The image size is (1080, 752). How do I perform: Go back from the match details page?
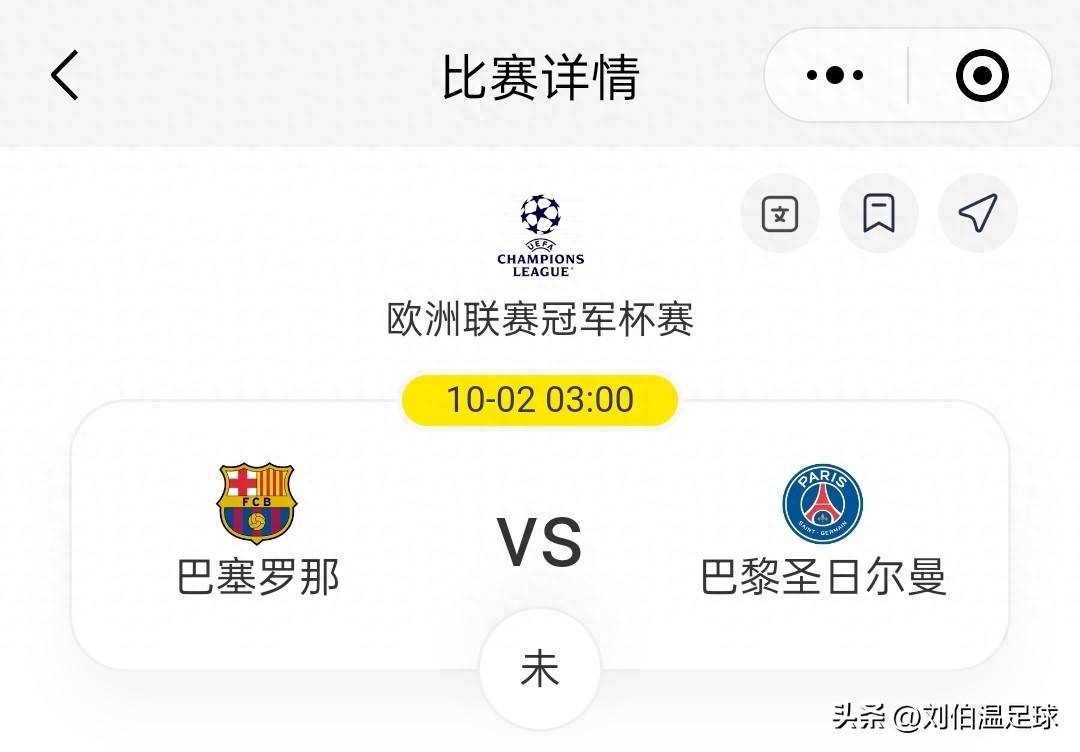tap(65, 76)
